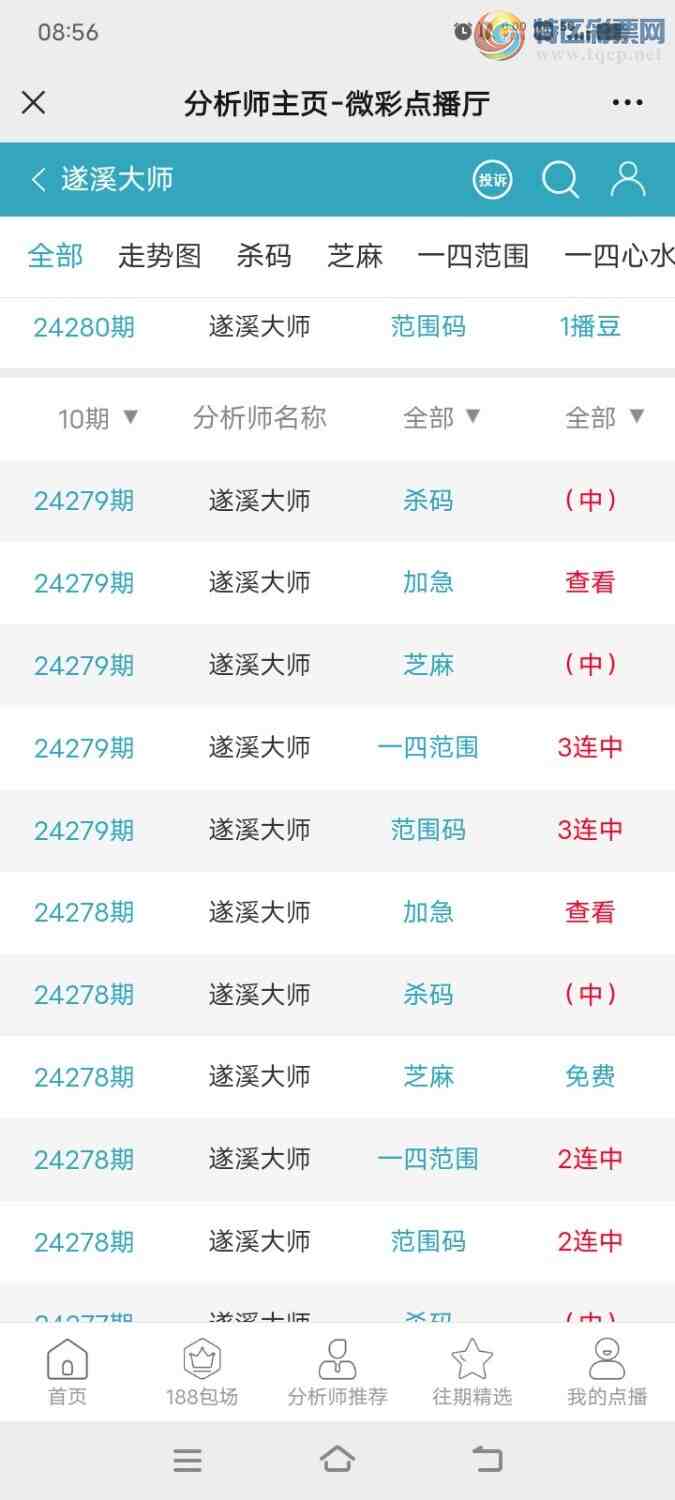
Task: Open 我的点播 tab
Action: [x=607, y=1373]
